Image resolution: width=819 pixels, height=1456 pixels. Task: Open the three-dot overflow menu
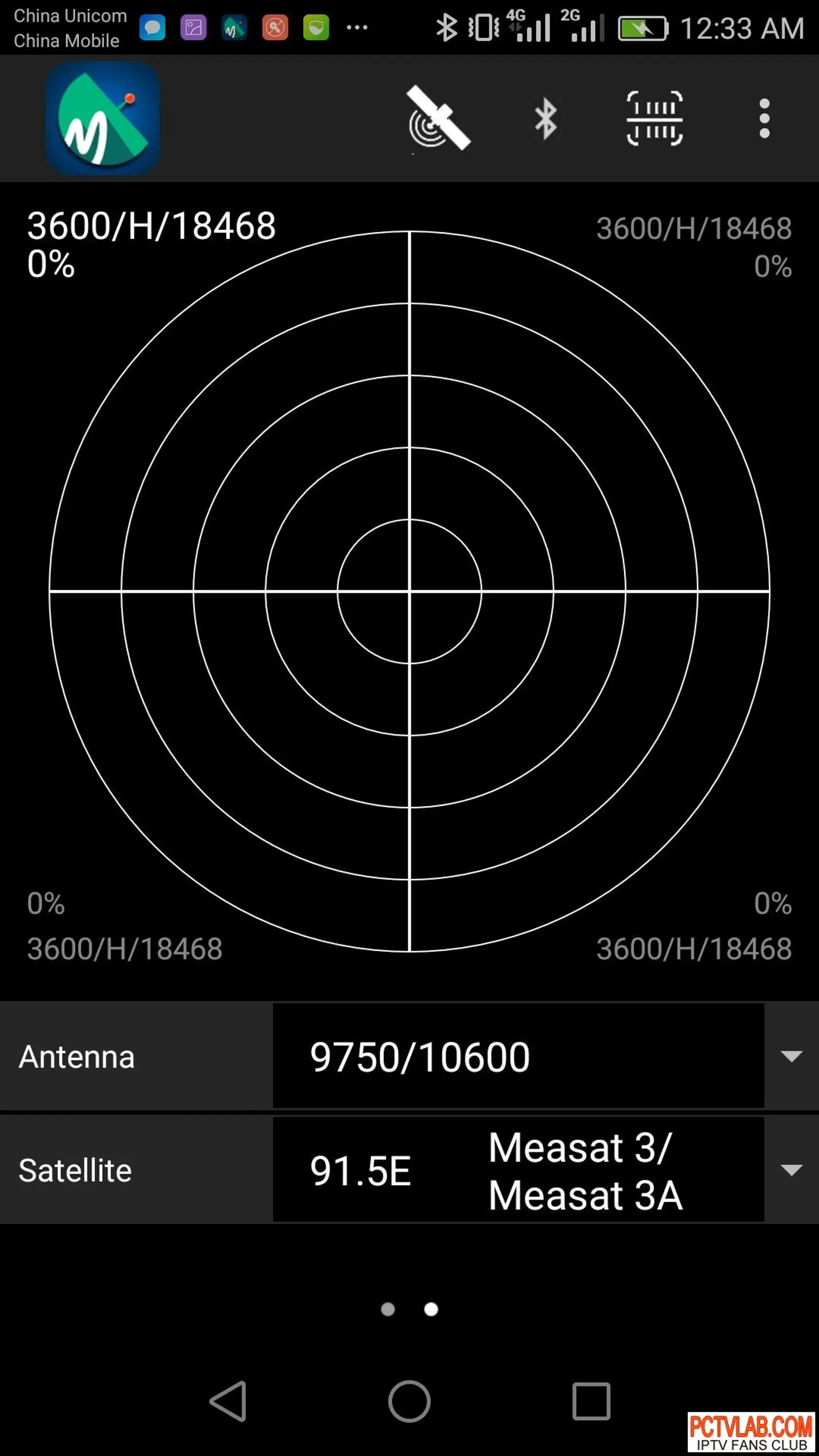pos(764,118)
